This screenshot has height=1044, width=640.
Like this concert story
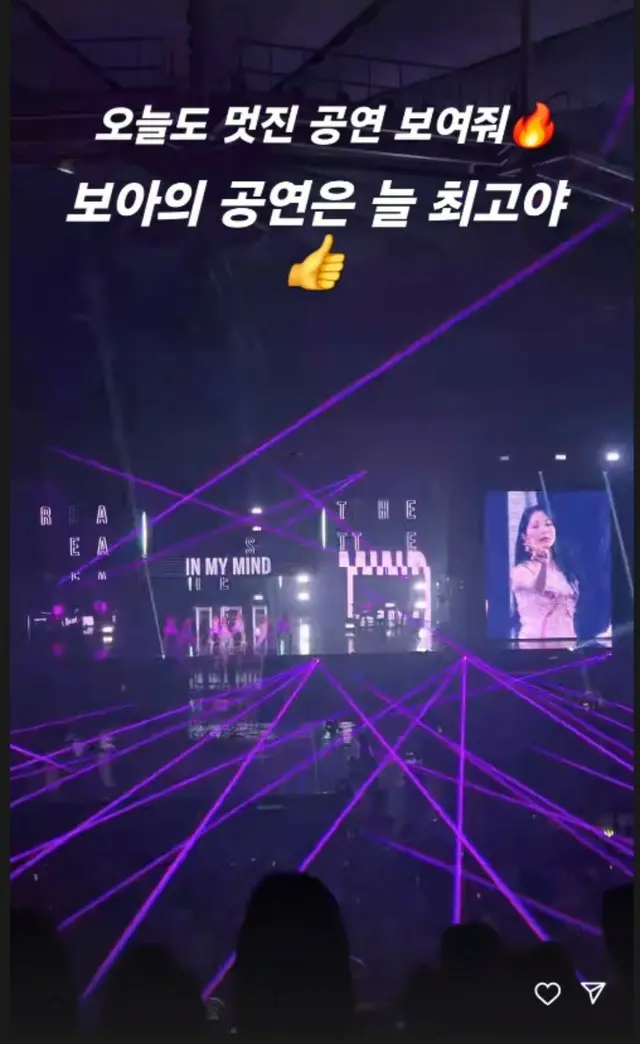pos(547,993)
